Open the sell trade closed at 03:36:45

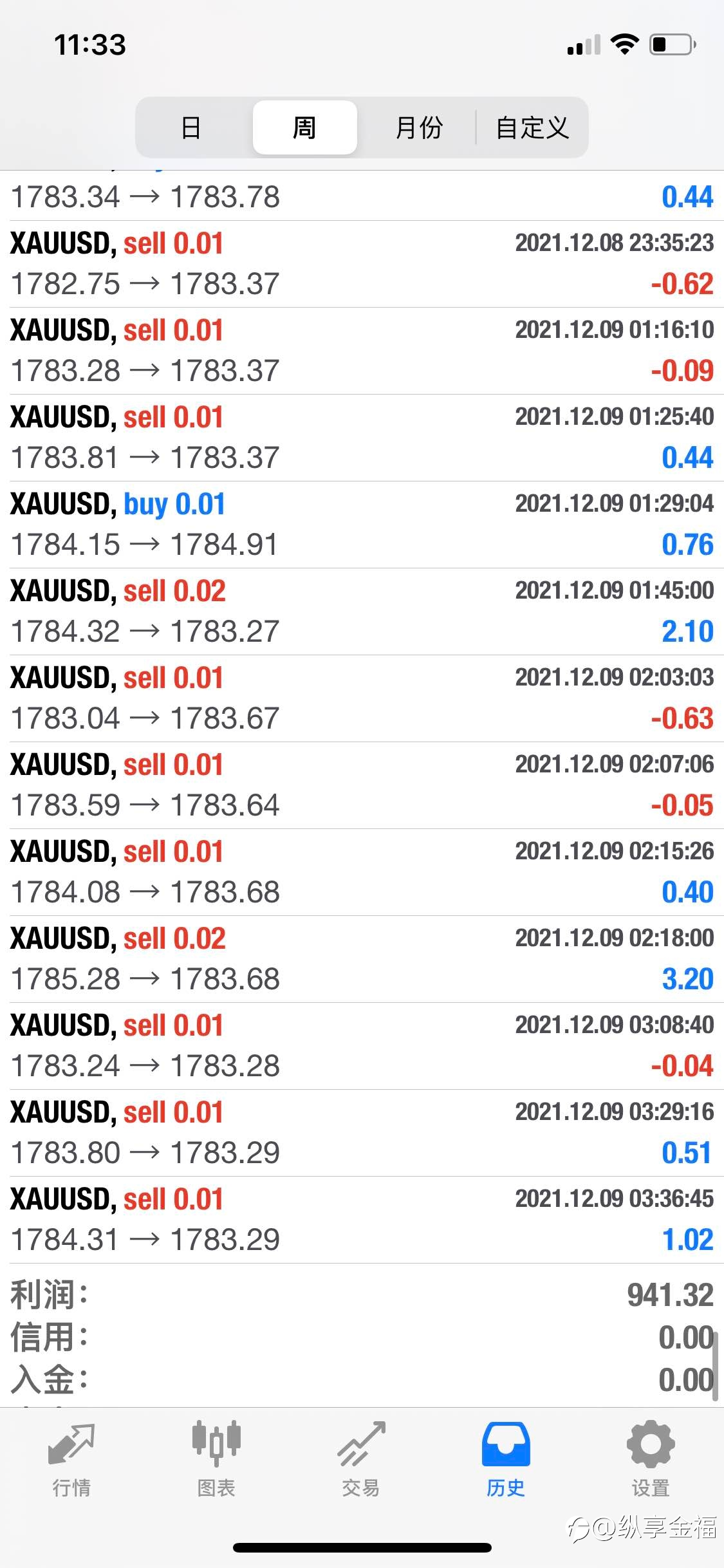point(362,1220)
